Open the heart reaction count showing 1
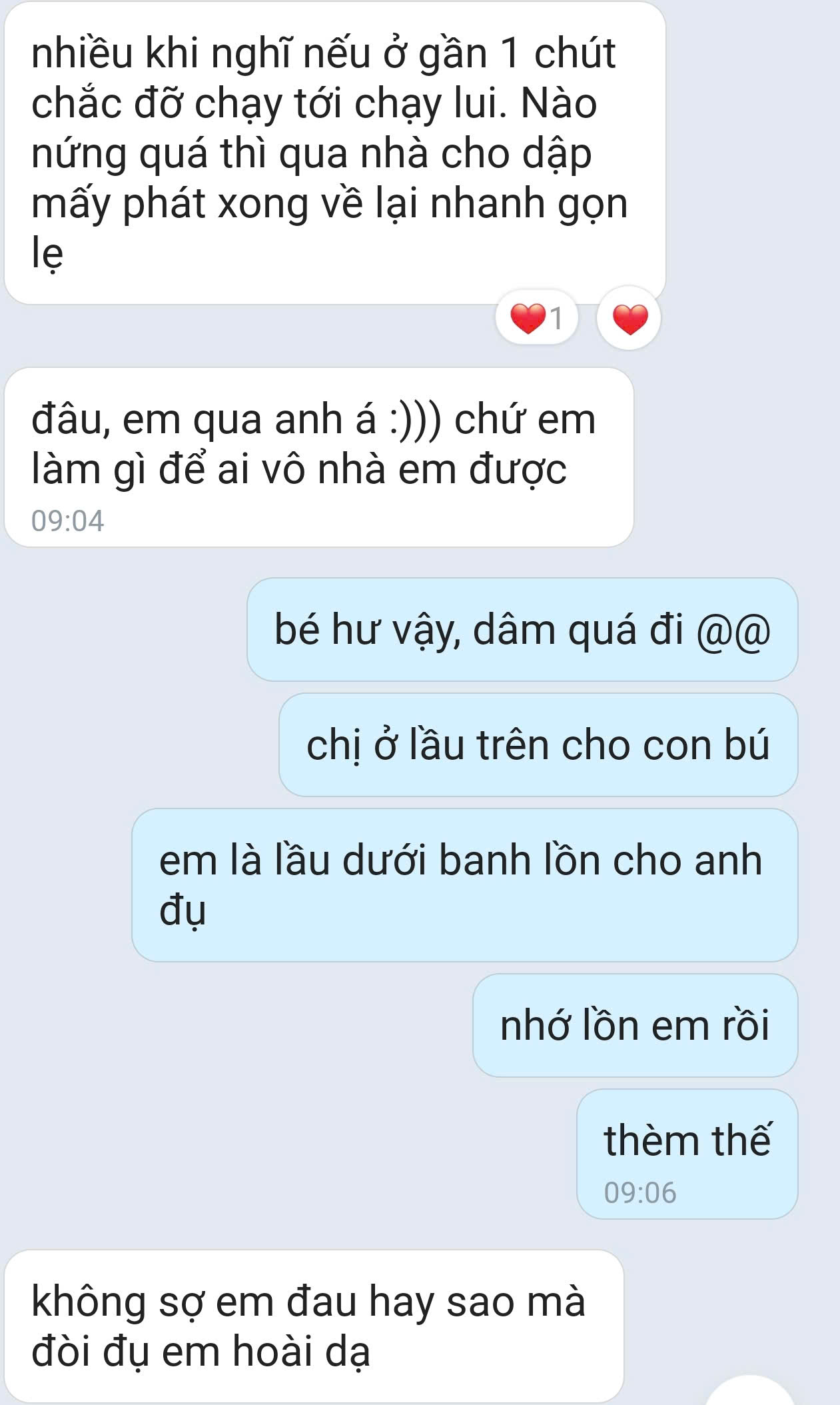840x1405 pixels. pyautogui.click(x=536, y=319)
